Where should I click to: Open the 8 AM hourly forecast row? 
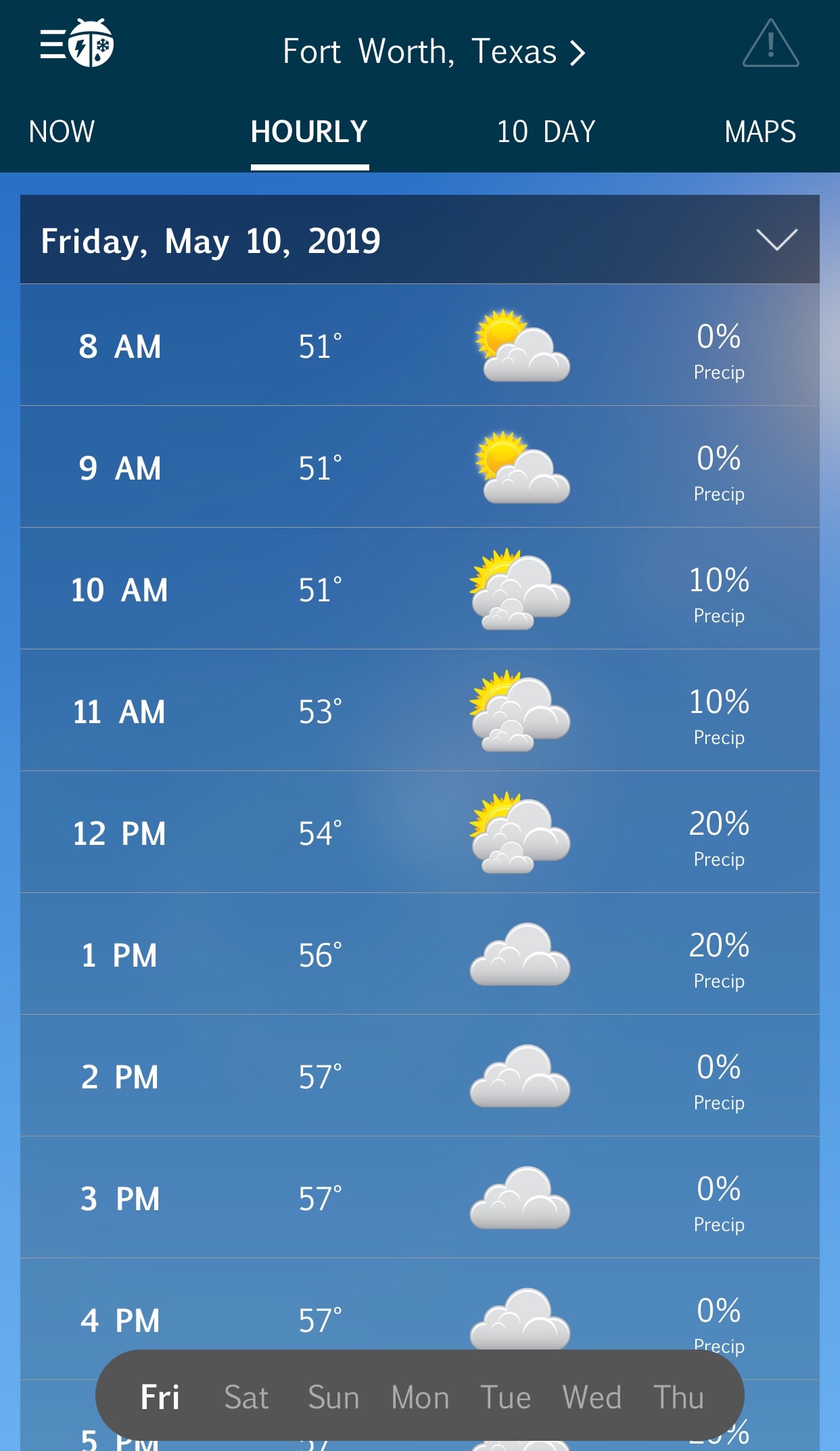pyautogui.click(x=419, y=346)
